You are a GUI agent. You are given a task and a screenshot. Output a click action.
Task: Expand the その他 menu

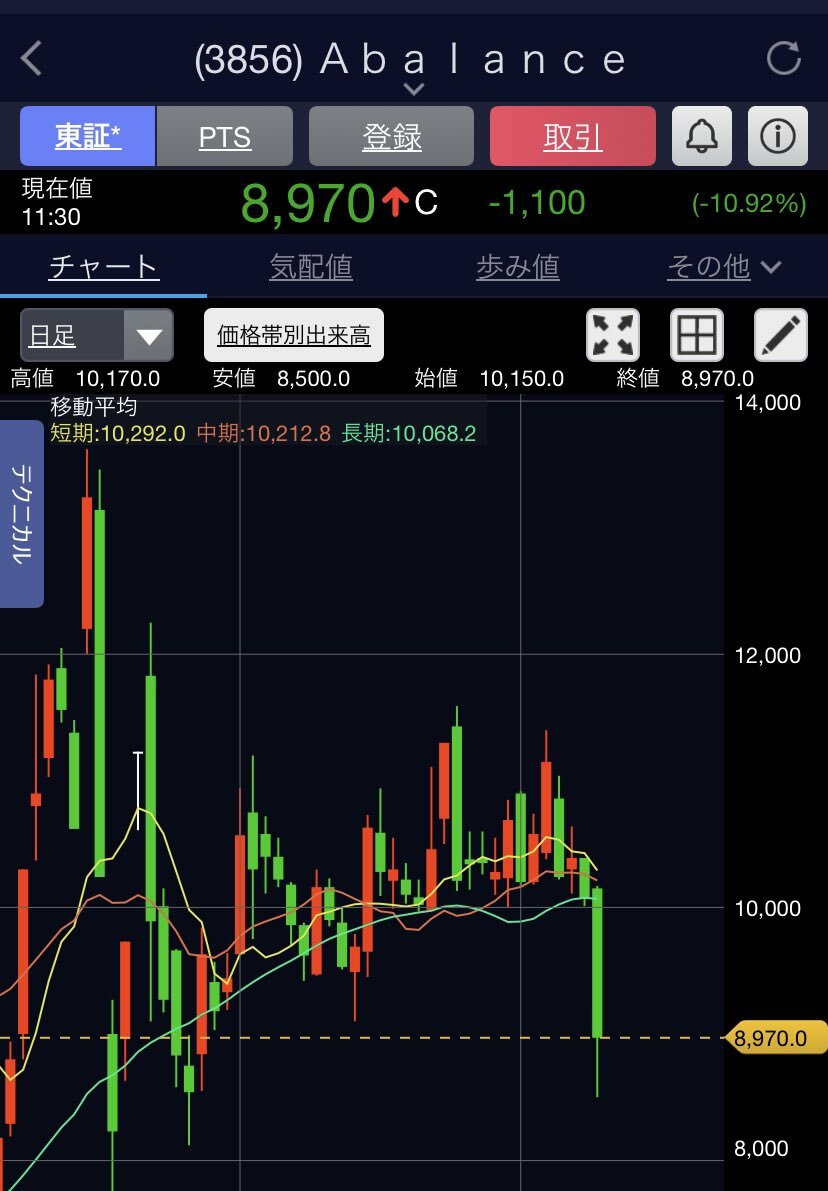tap(723, 267)
